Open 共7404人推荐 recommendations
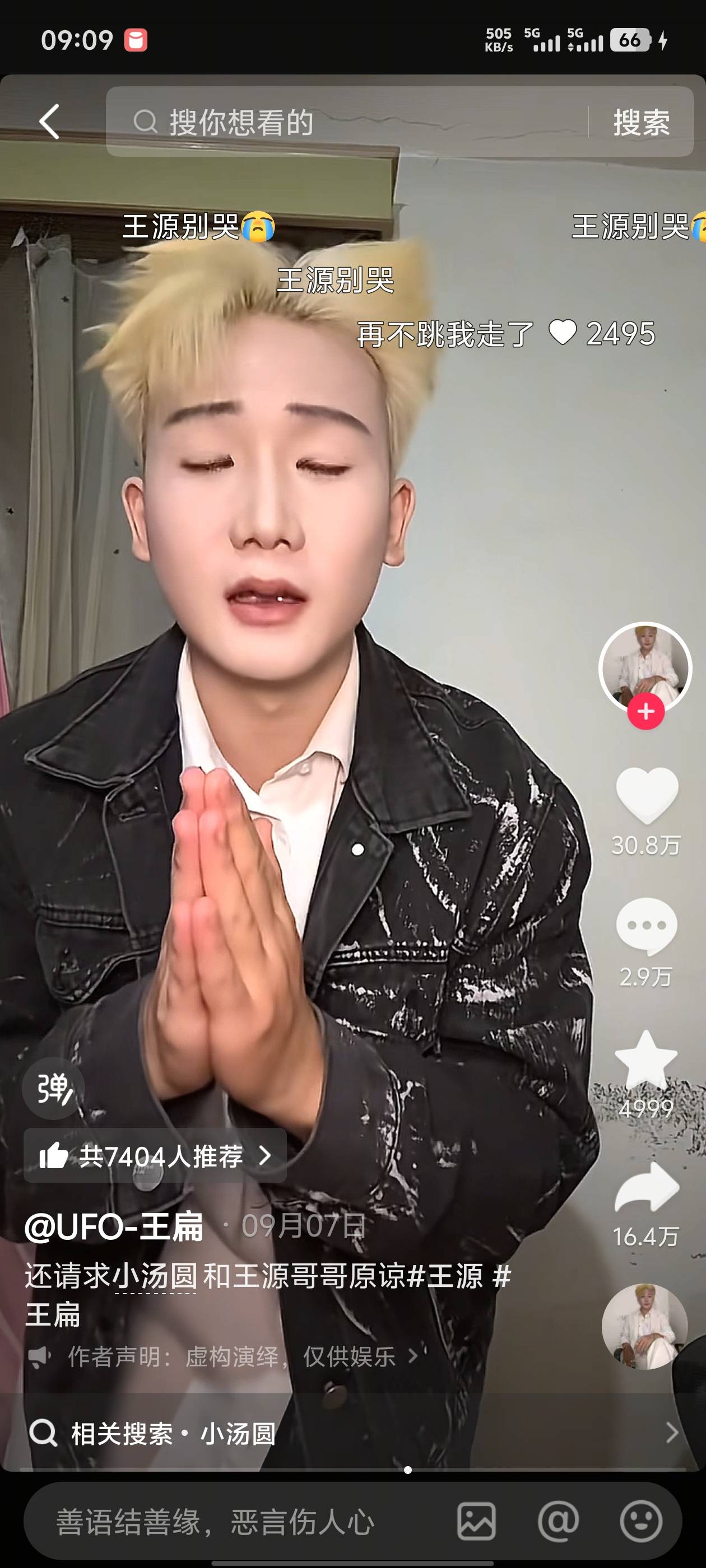 click(155, 1155)
